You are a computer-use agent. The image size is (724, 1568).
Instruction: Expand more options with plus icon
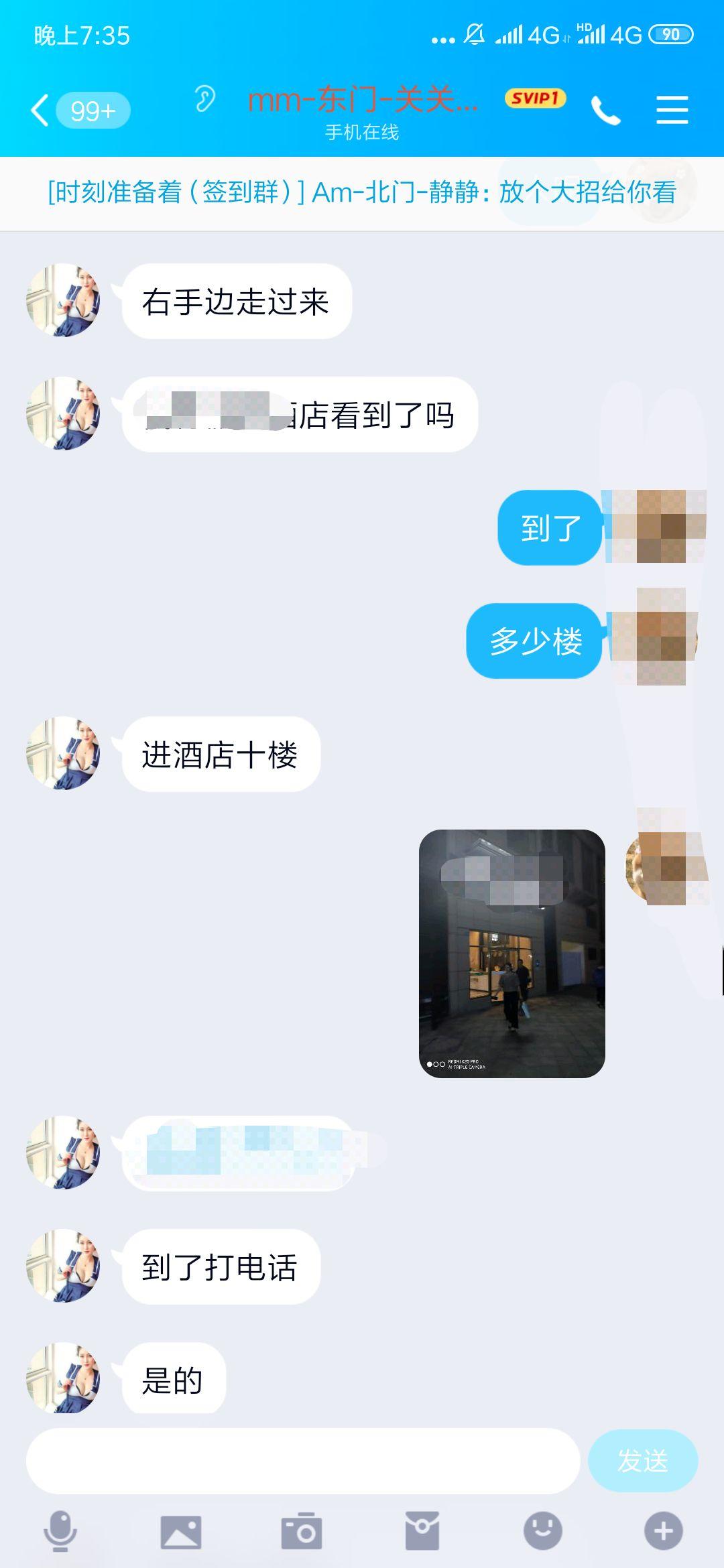point(663,1531)
